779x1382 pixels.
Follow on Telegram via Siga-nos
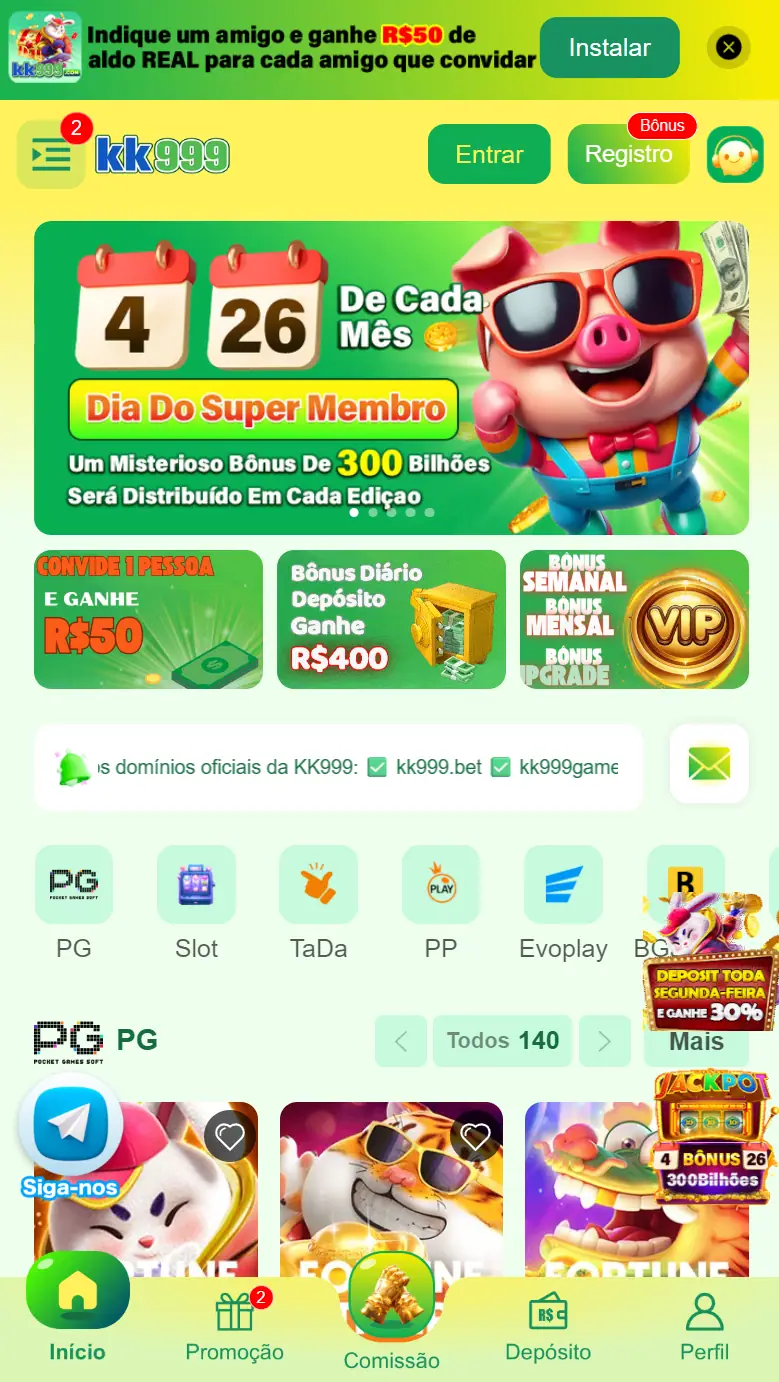pos(70,1135)
